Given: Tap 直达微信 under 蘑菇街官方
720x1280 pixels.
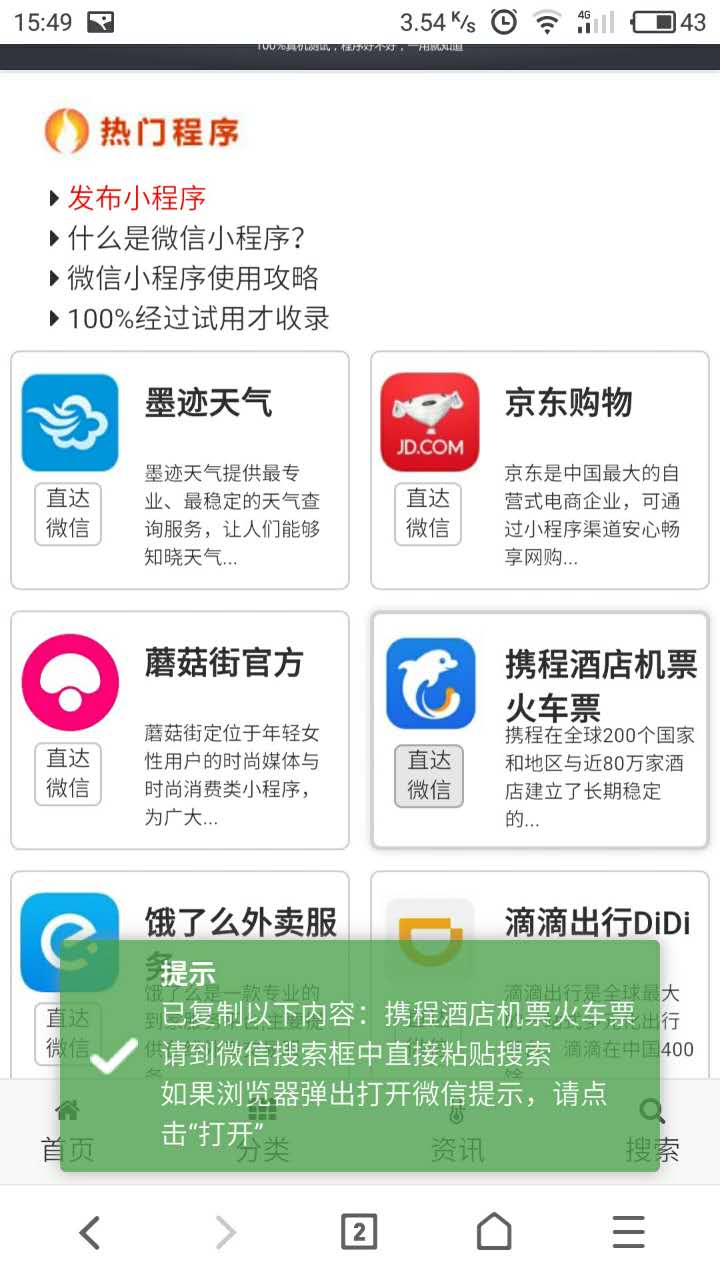Looking at the screenshot, I should (x=68, y=774).
